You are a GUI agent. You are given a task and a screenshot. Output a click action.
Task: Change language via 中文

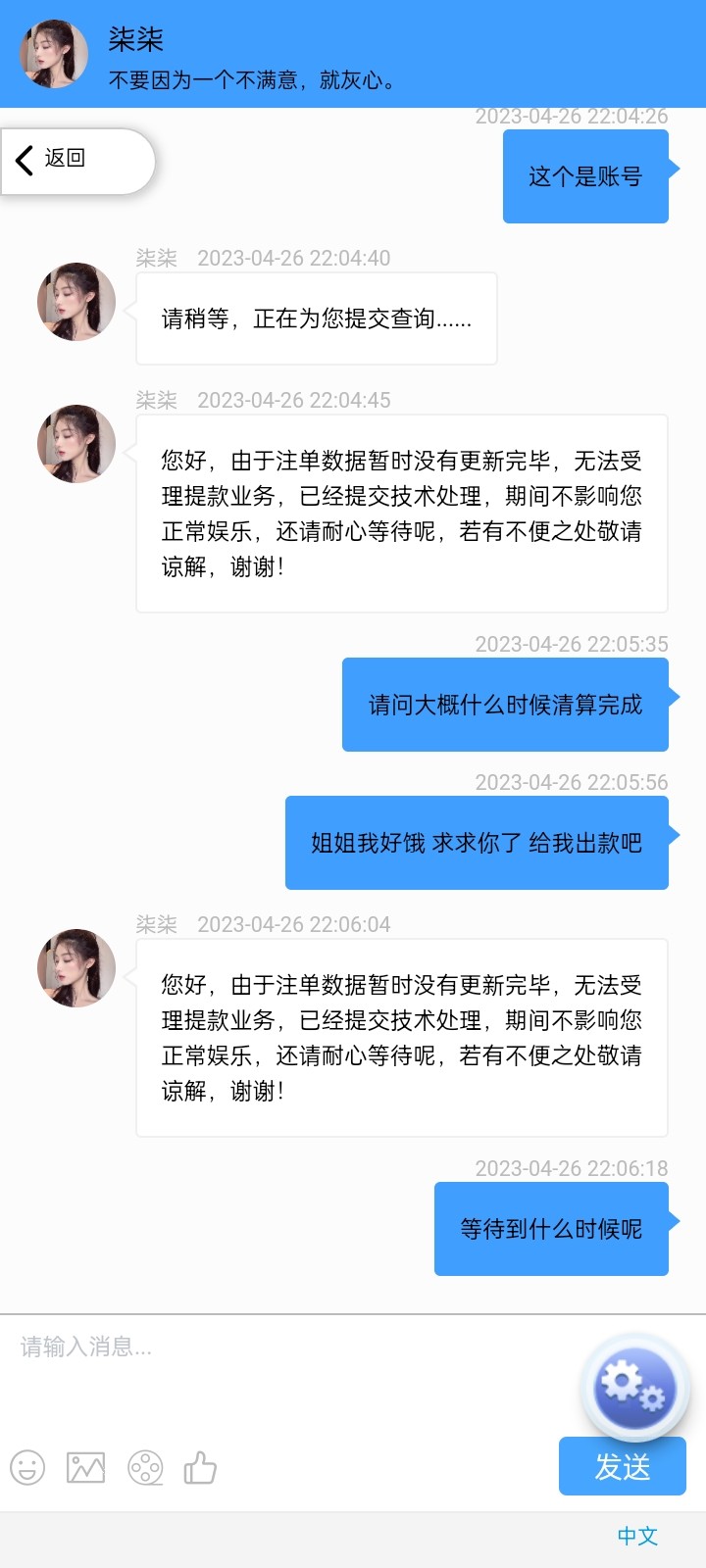coord(637,1537)
